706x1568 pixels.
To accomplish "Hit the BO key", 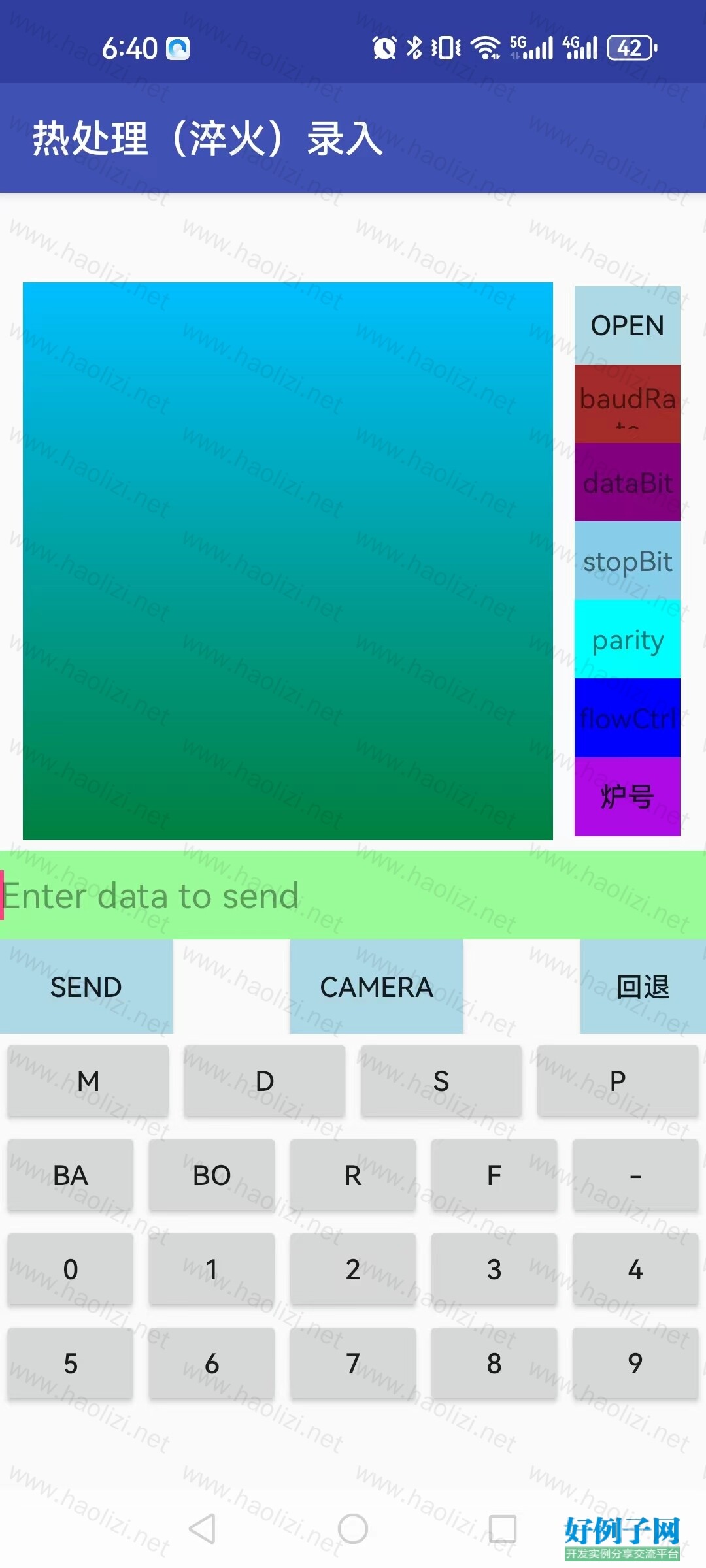I will click(212, 1175).
